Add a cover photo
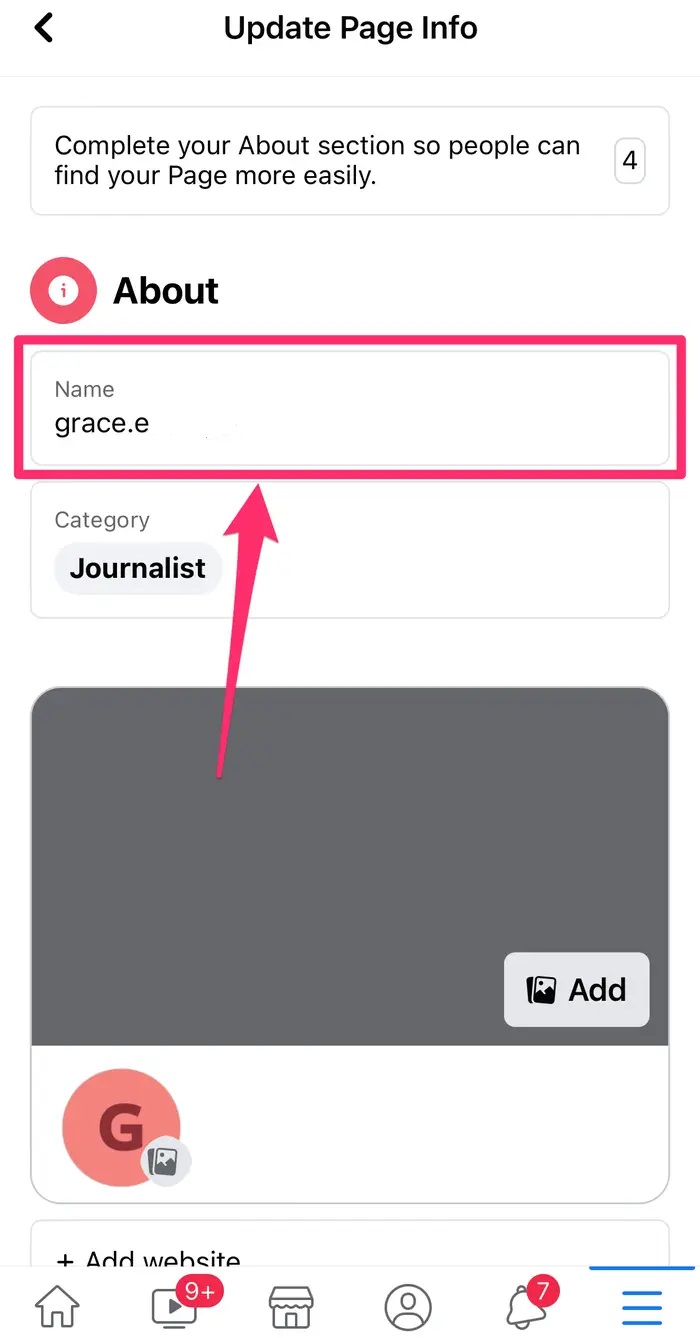 tap(577, 990)
